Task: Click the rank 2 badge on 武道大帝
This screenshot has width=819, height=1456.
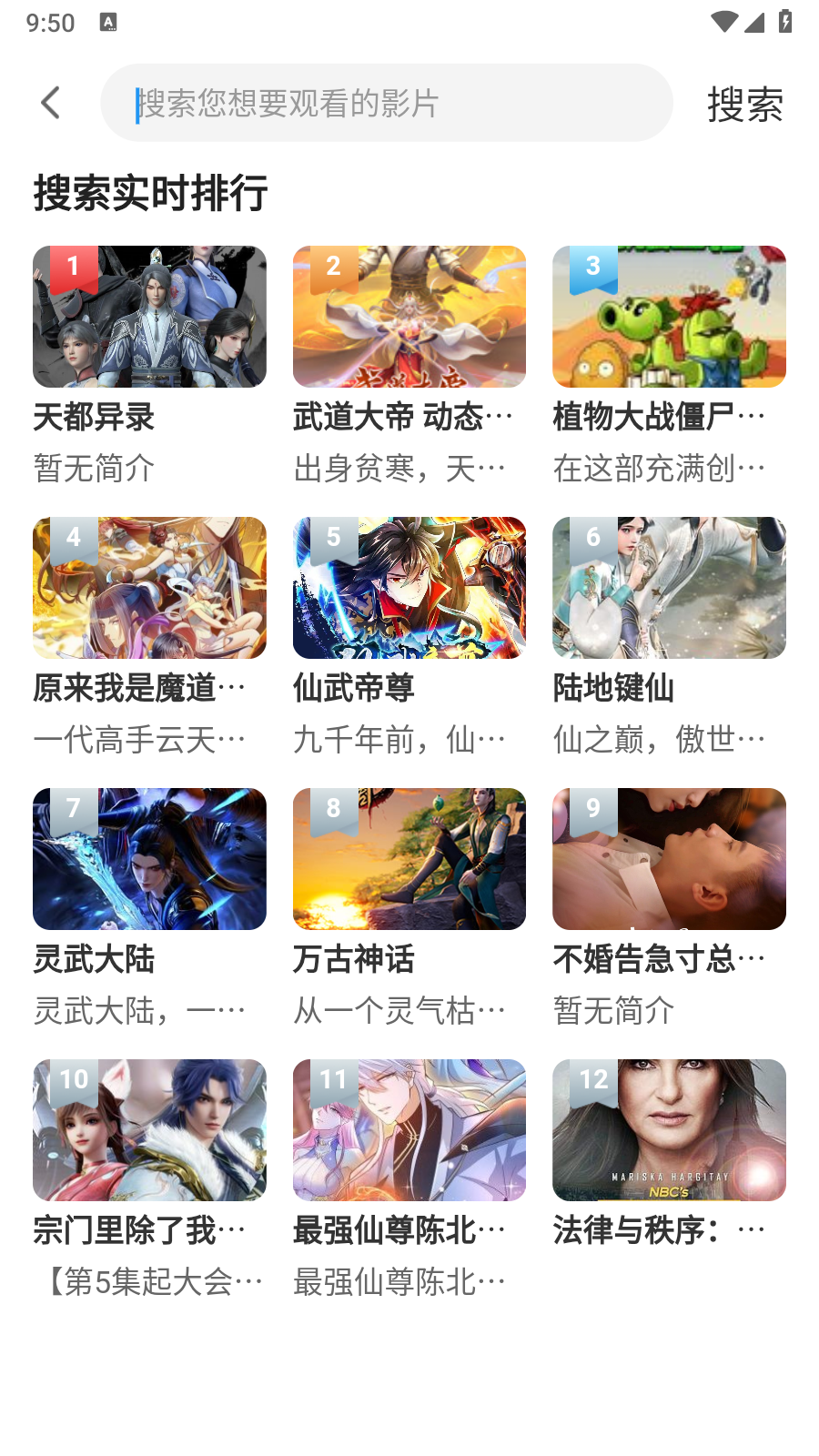Action: tap(334, 267)
